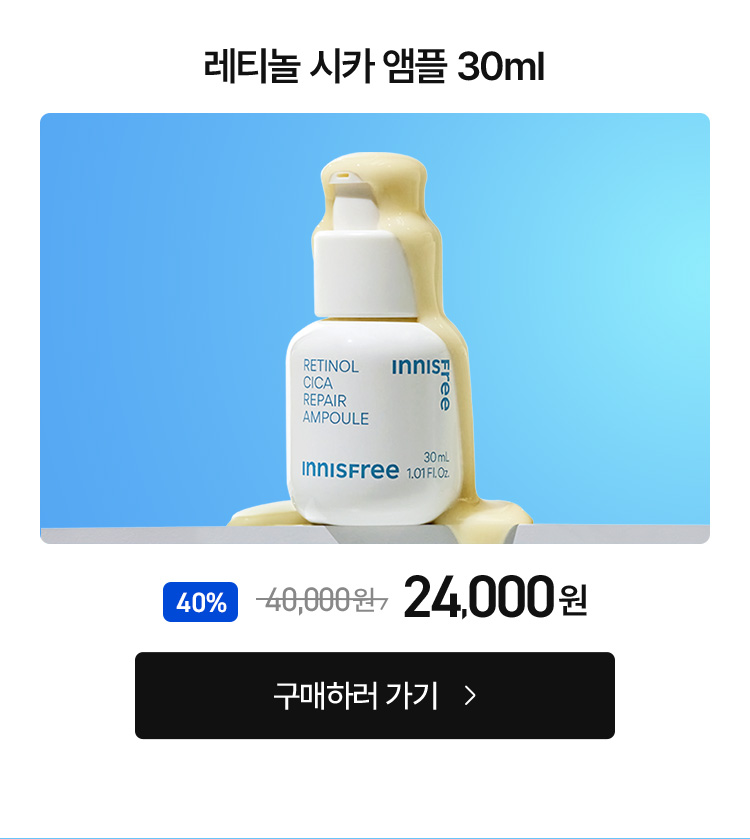This screenshot has height=839, width=750.
Task: Open the Retinol Cica Ampoule product image
Action: click(x=374, y=329)
